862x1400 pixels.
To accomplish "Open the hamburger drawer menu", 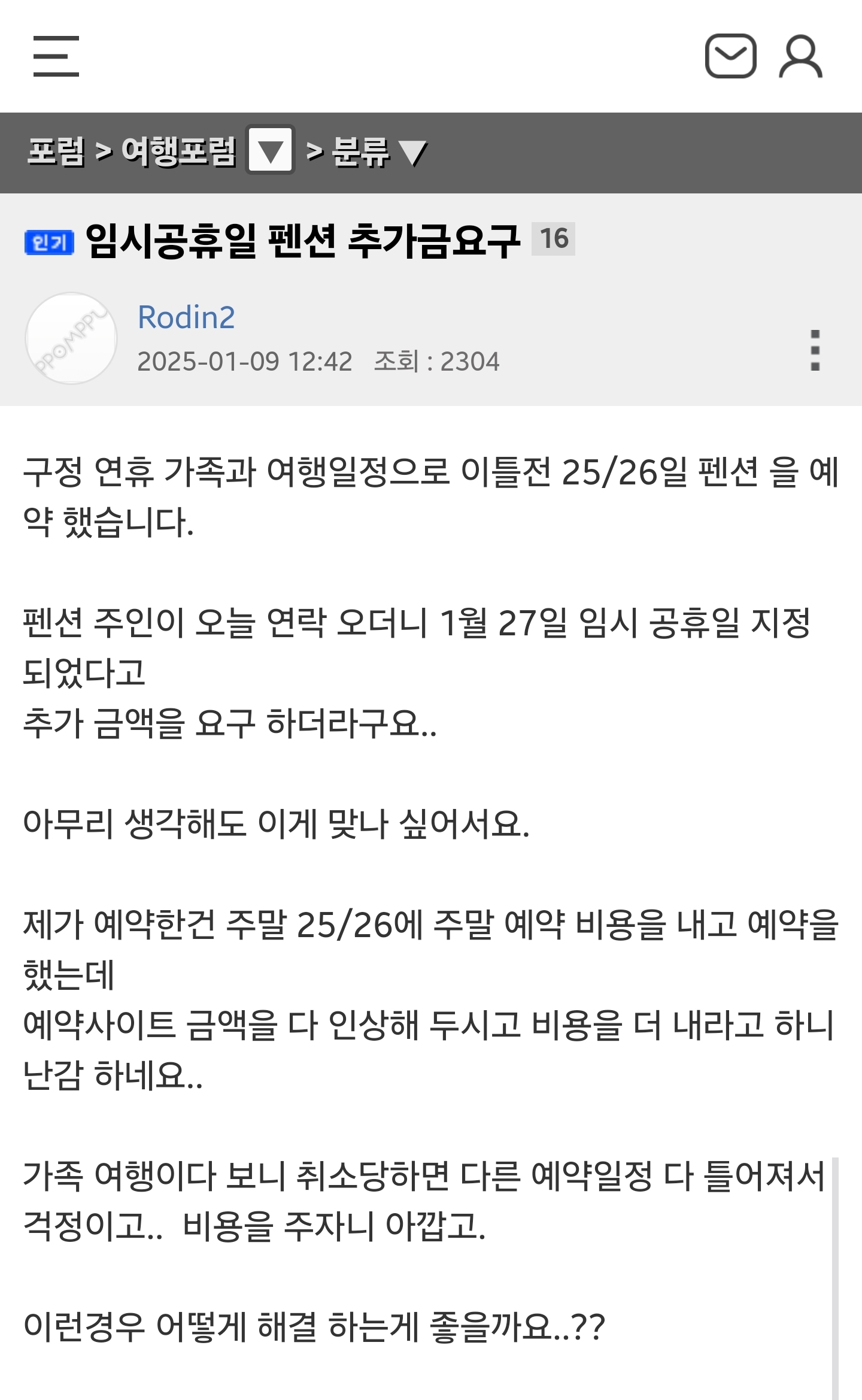I will pos(56,56).
